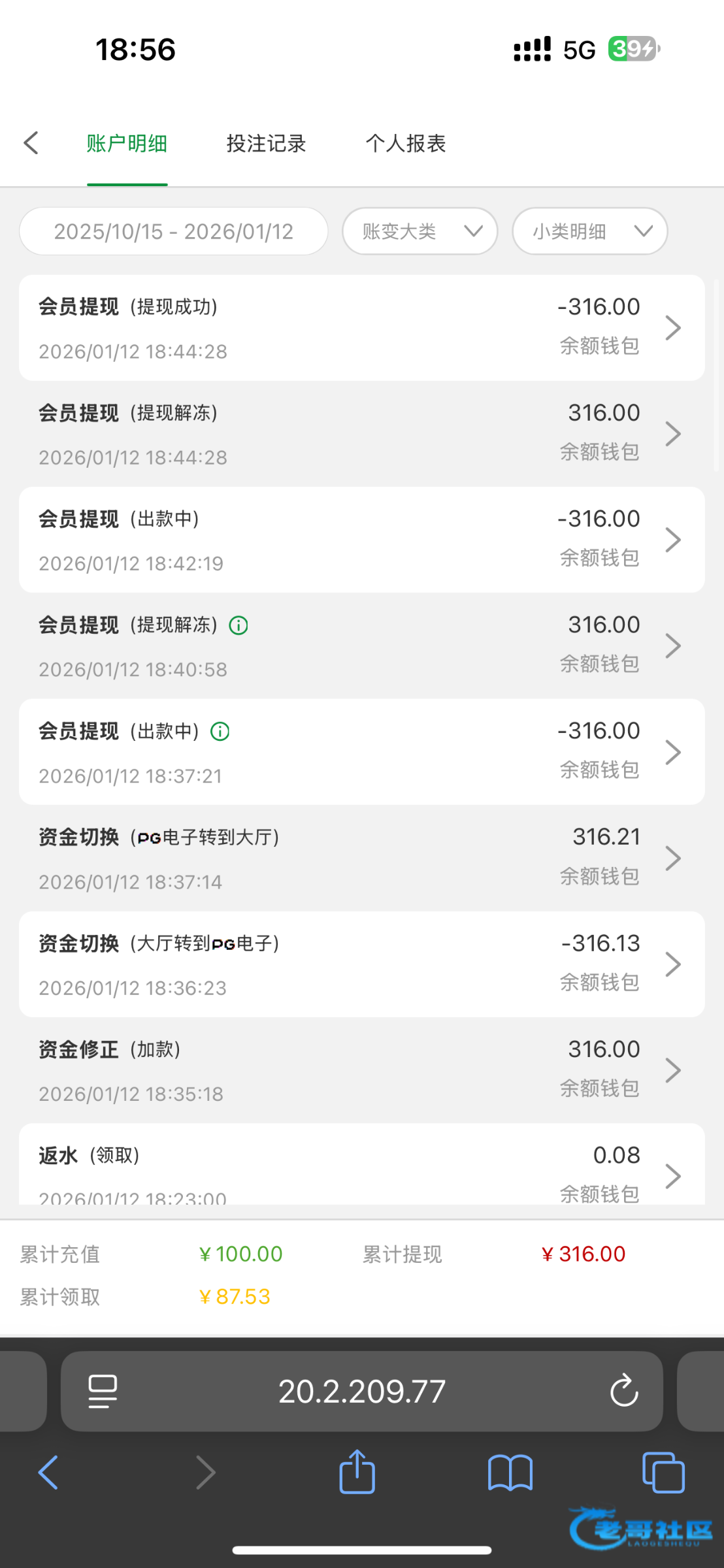This screenshot has width=724, height=1568.
Task: Expand the 小类明细 dropdown
Action: pyautogui.click(x=590, y=231)
